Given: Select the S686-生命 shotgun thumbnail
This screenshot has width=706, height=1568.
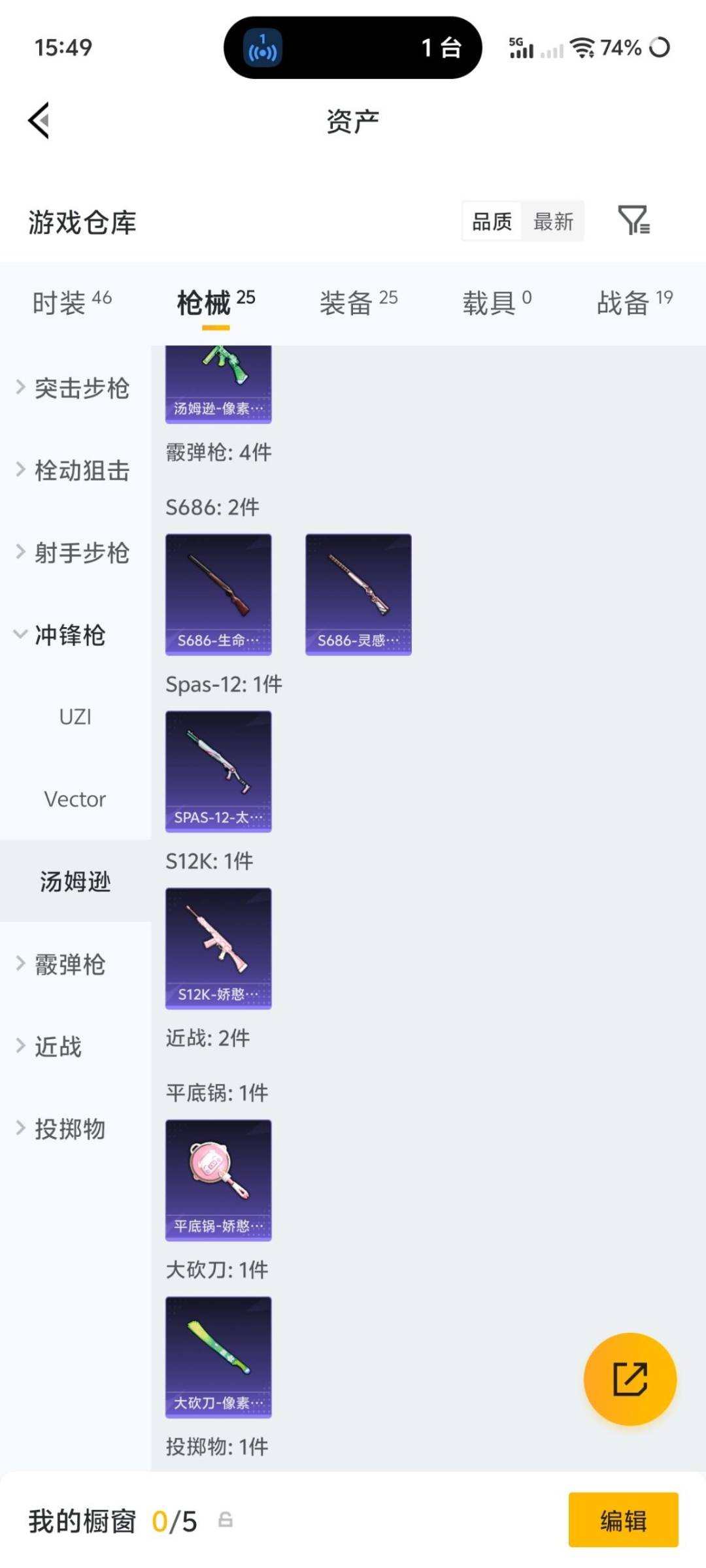Looking at the screenshot, I should [218, 593].
